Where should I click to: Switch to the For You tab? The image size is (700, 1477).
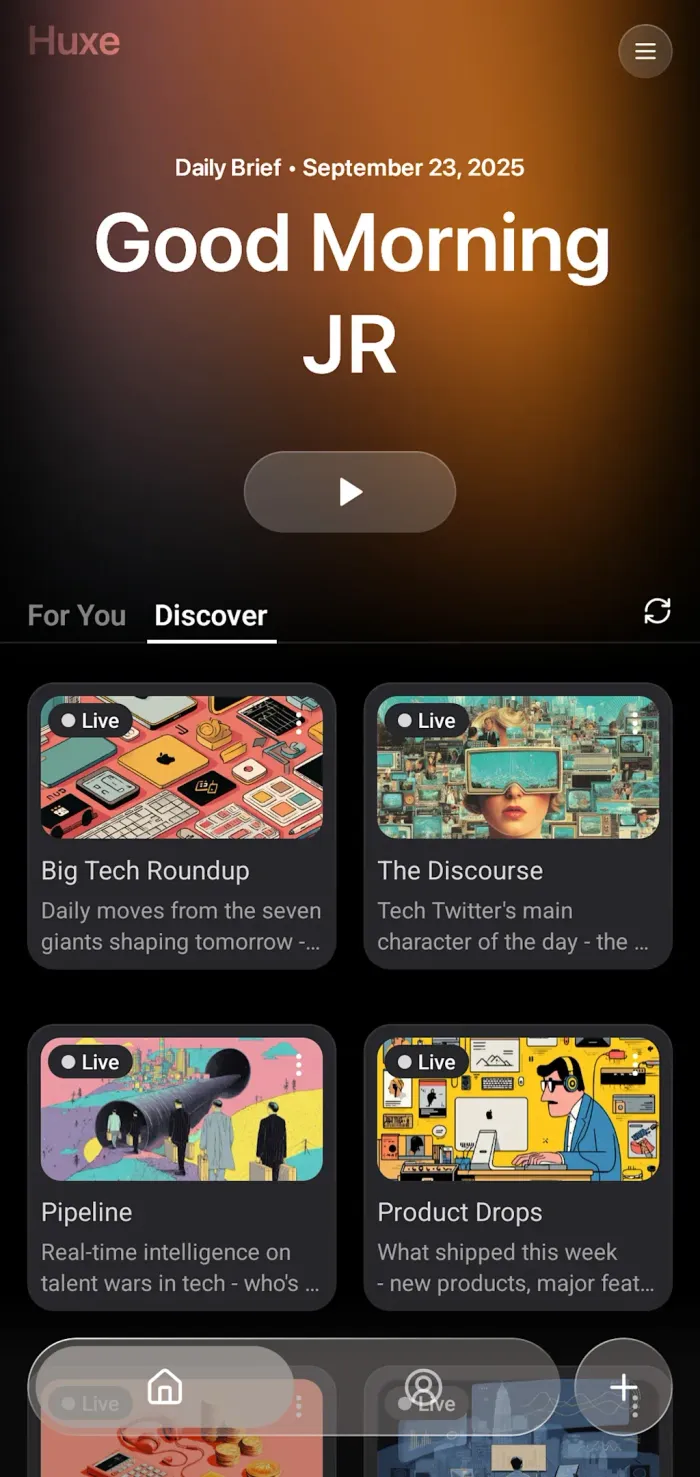pos(77,615)
